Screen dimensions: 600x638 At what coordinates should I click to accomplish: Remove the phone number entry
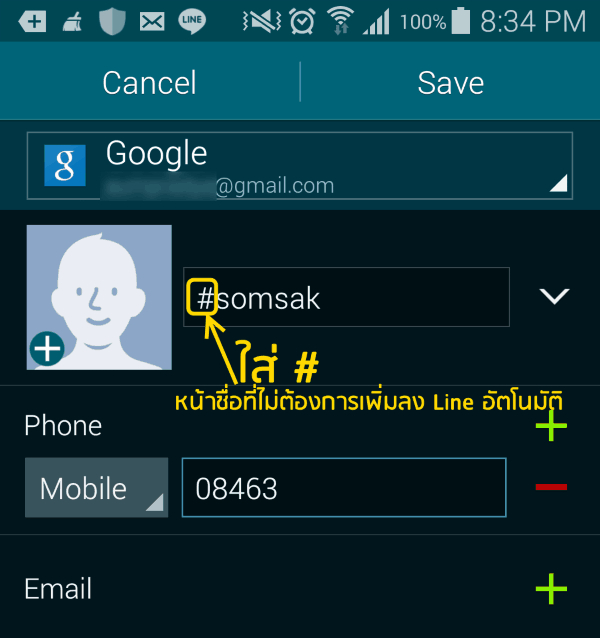point(551,487)
